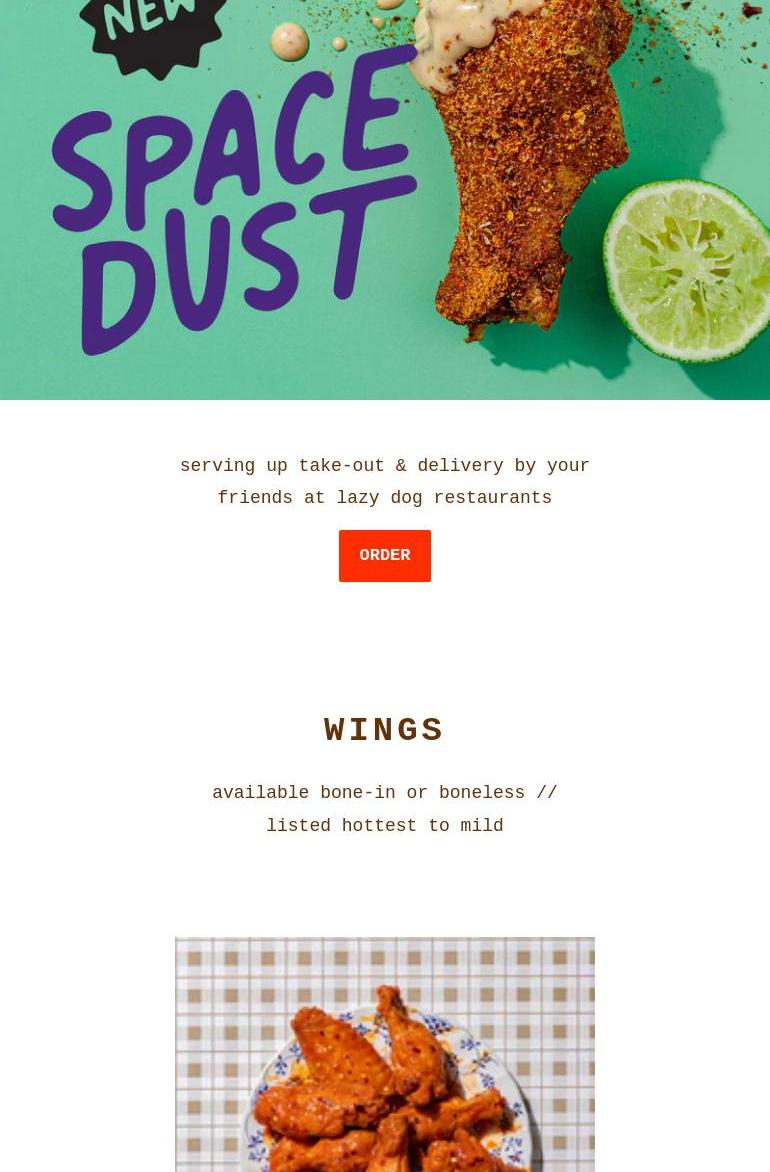
Task: Tap the red ORDER button
Action: click(x=384, y=555)
